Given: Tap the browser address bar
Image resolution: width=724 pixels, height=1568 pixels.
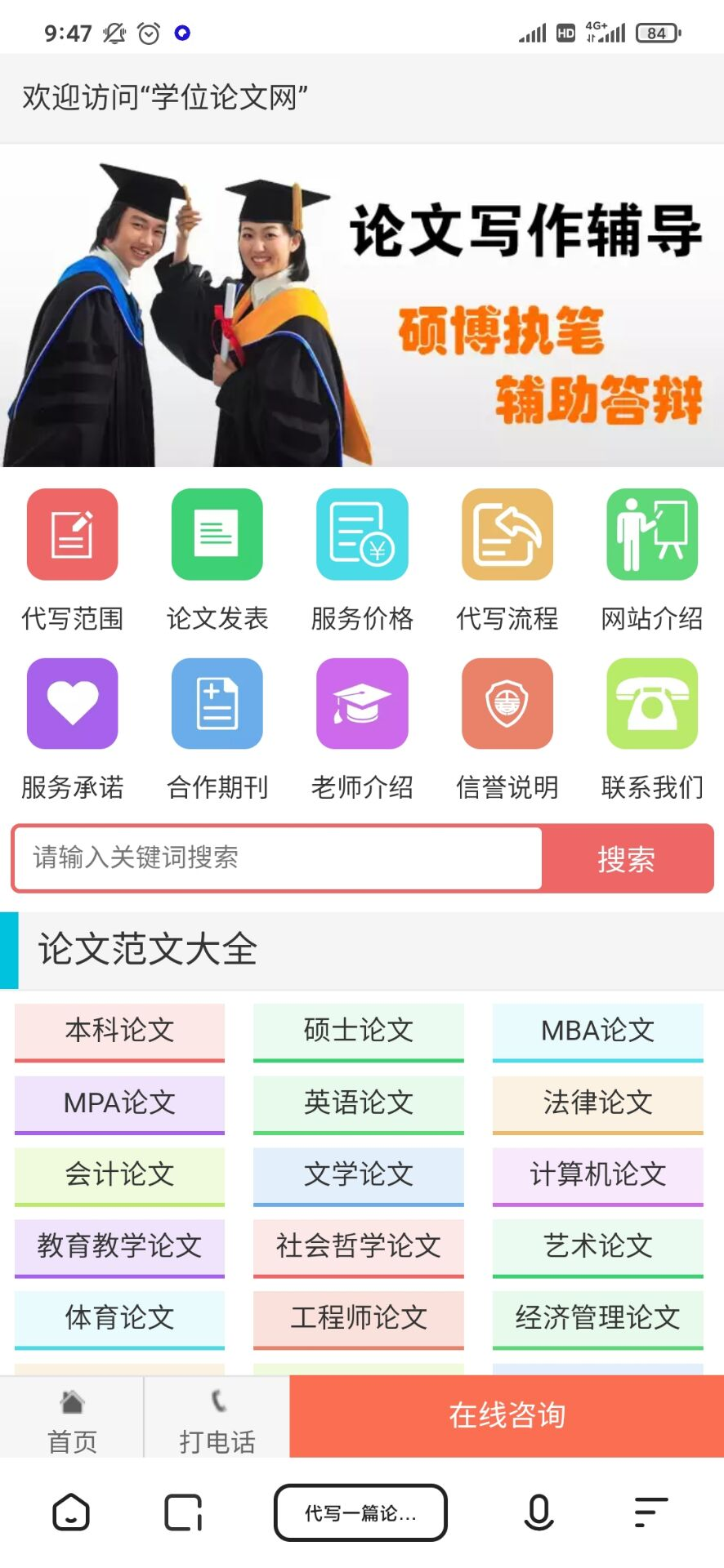Looking at the screenshot, I should pyautogui.click(x=360, y=1512).
